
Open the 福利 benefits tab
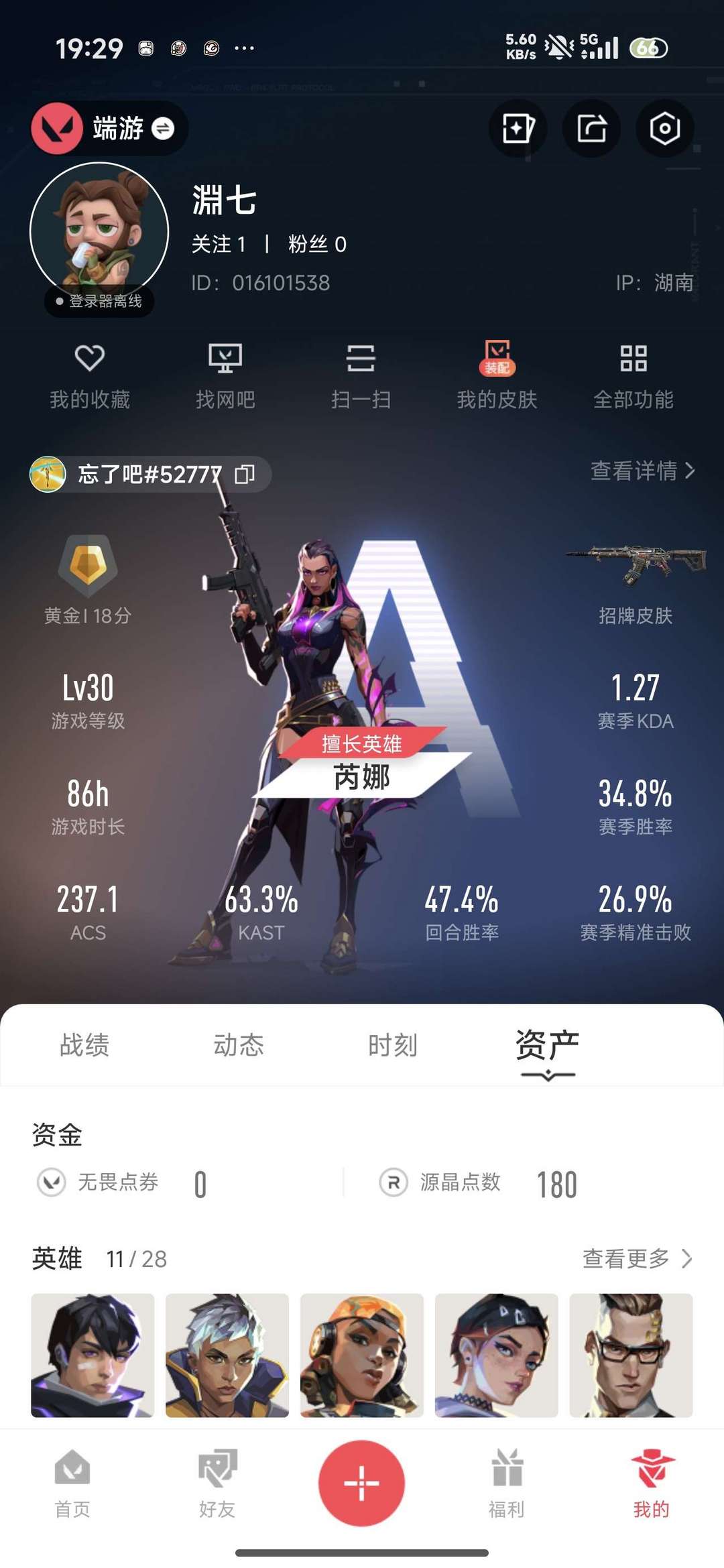[x=507, y=1484]
